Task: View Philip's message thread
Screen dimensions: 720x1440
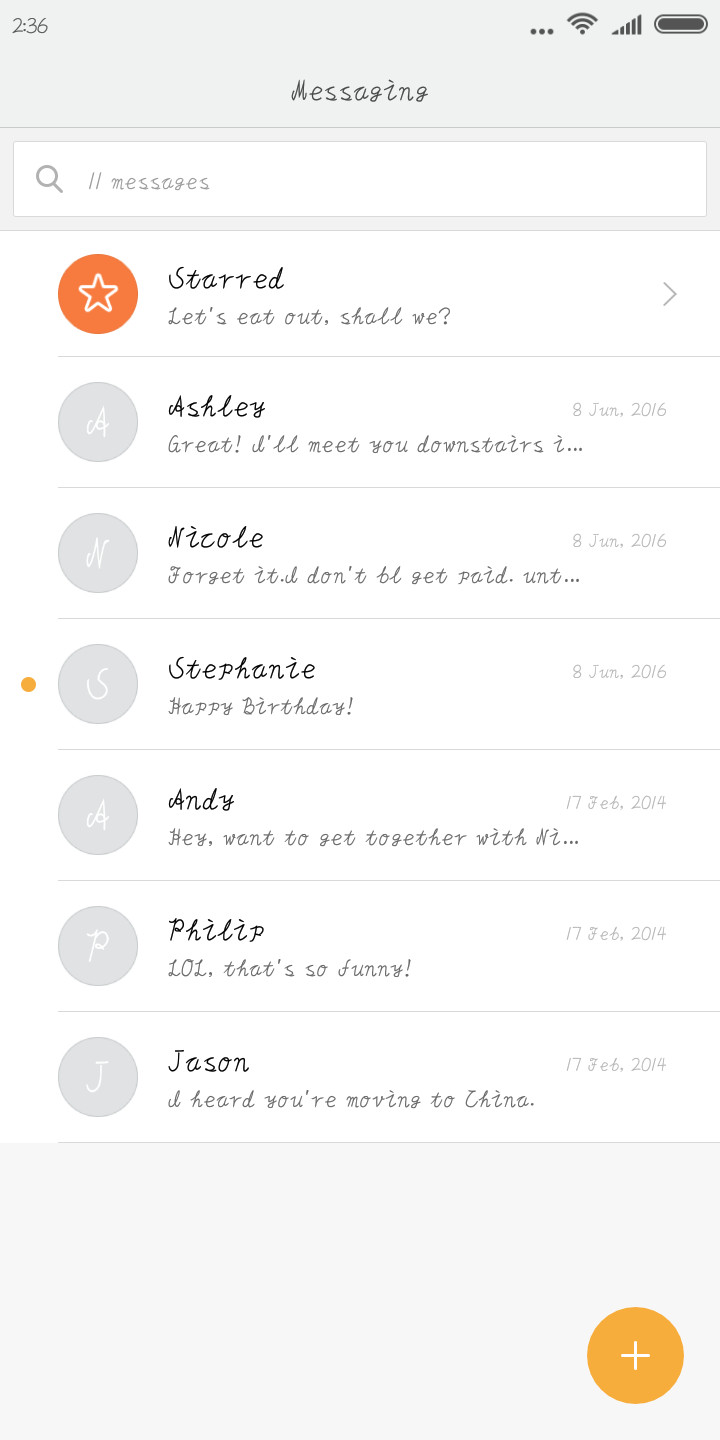Action: click(x=360, y=947)
